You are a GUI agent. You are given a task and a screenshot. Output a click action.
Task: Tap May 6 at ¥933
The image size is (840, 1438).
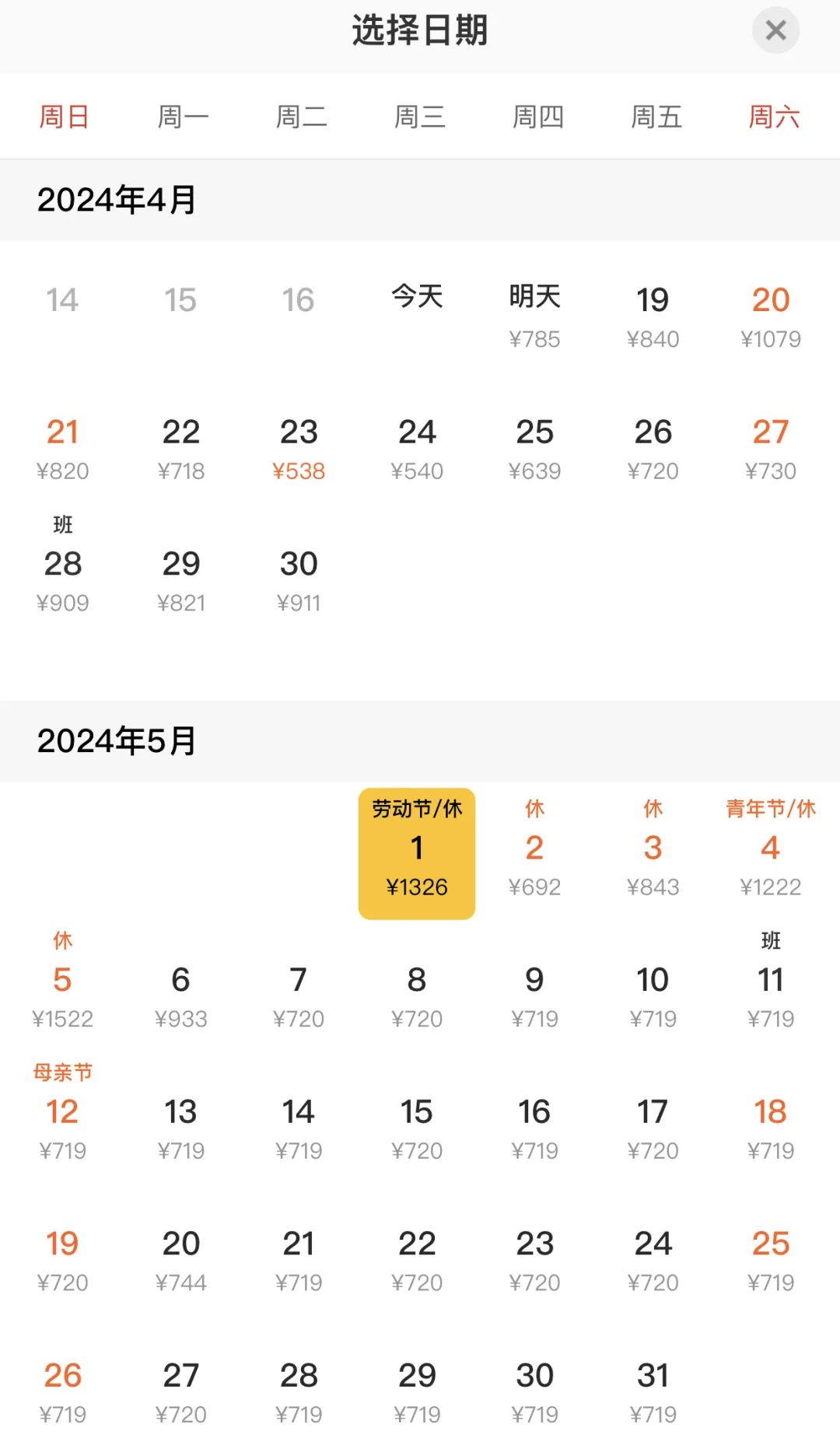coord(180,996)
